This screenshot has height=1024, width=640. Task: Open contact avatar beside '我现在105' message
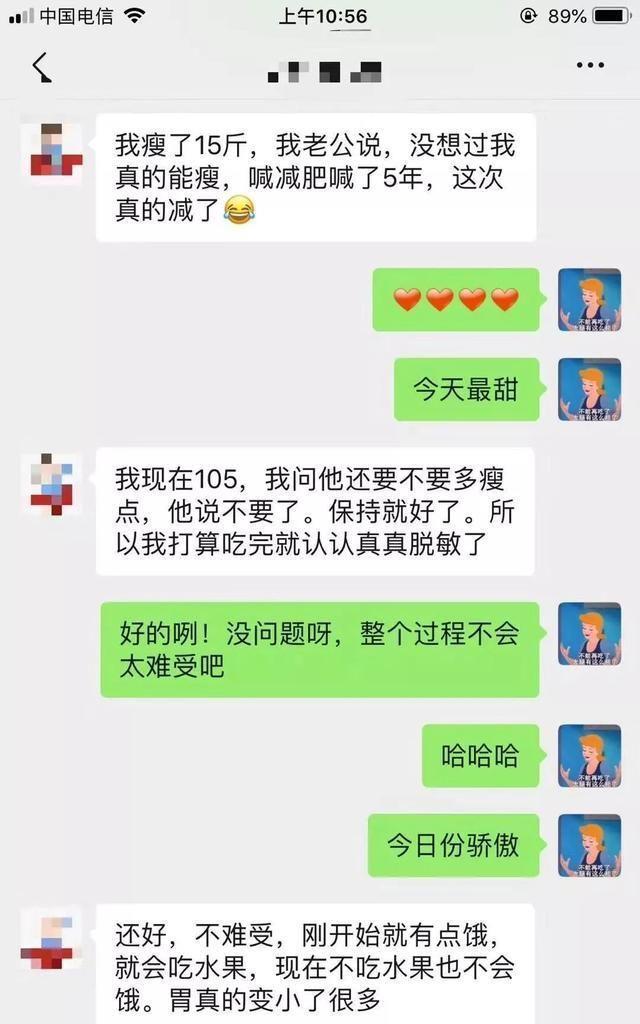click(x=52, y=484)
